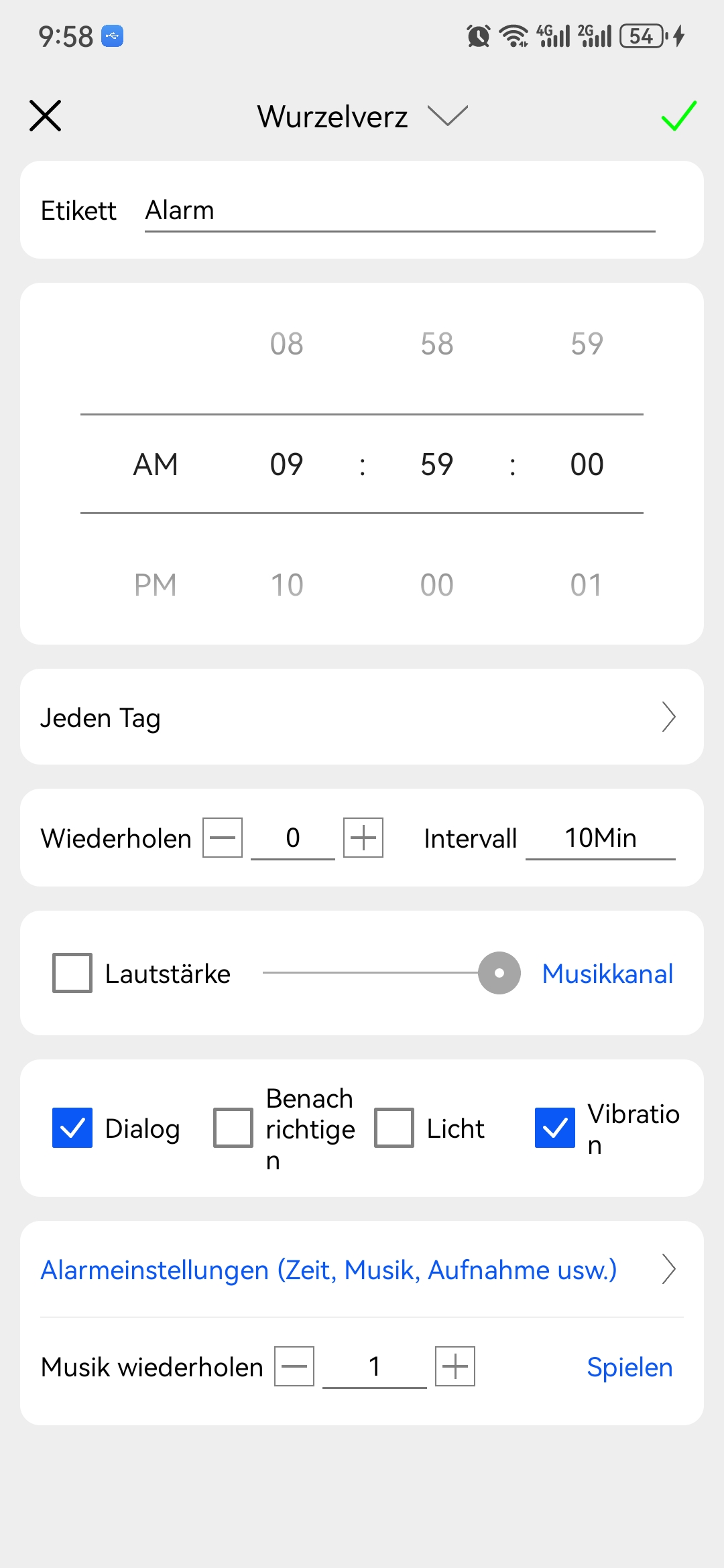Tap Spielen to preview the music
Image resolution: width=724 pixels, height=1568 pixels.
click(629, 1367)
